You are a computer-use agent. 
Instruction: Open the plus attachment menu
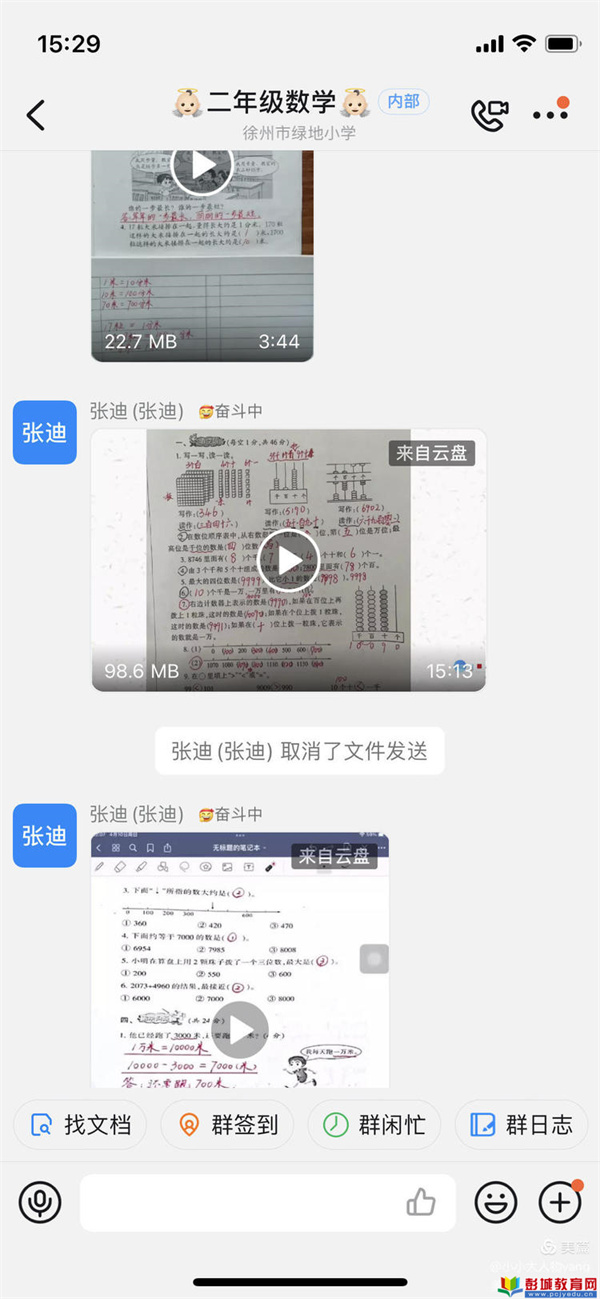[560, 1202]
